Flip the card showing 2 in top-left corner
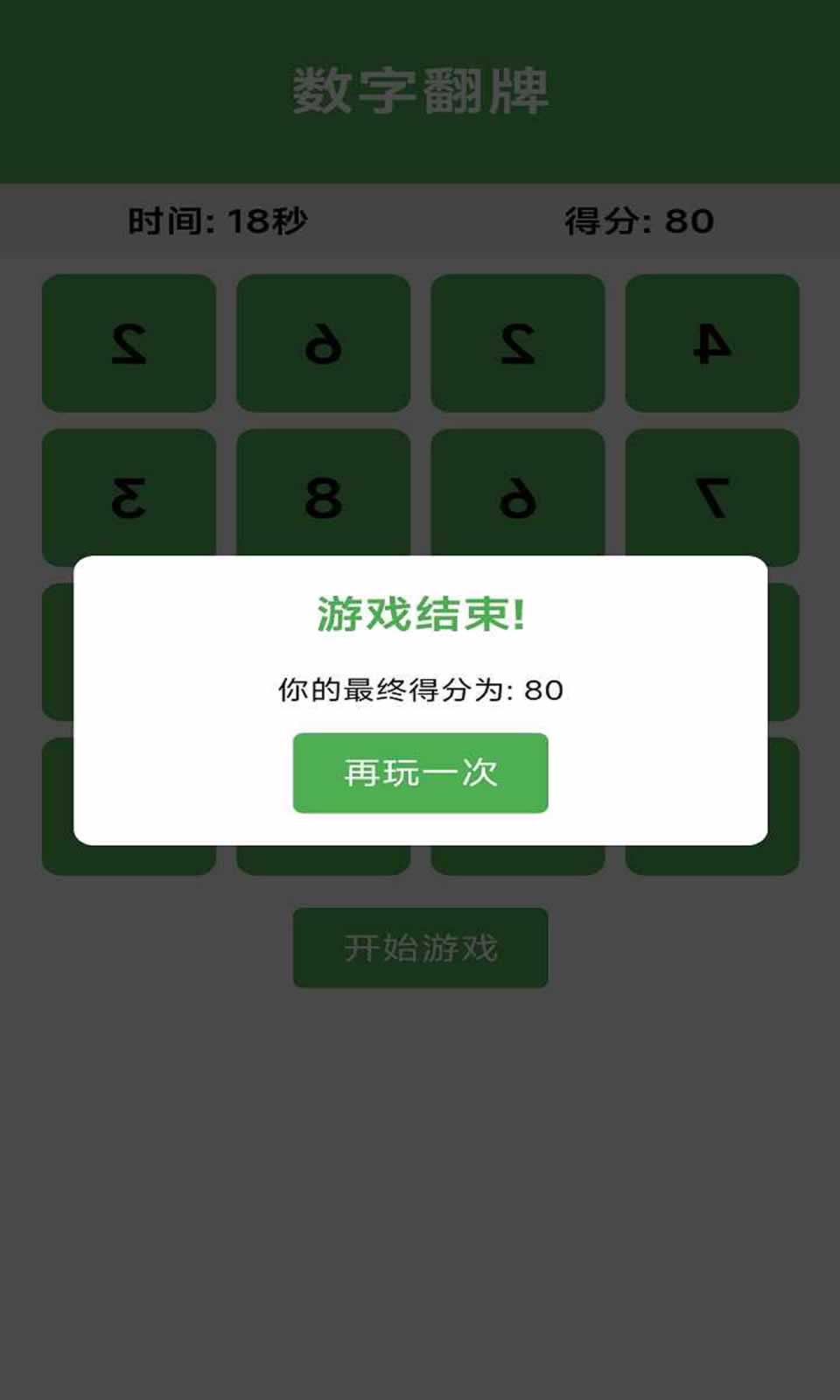Screen dimensions: 840x1400 click(128, 341)
